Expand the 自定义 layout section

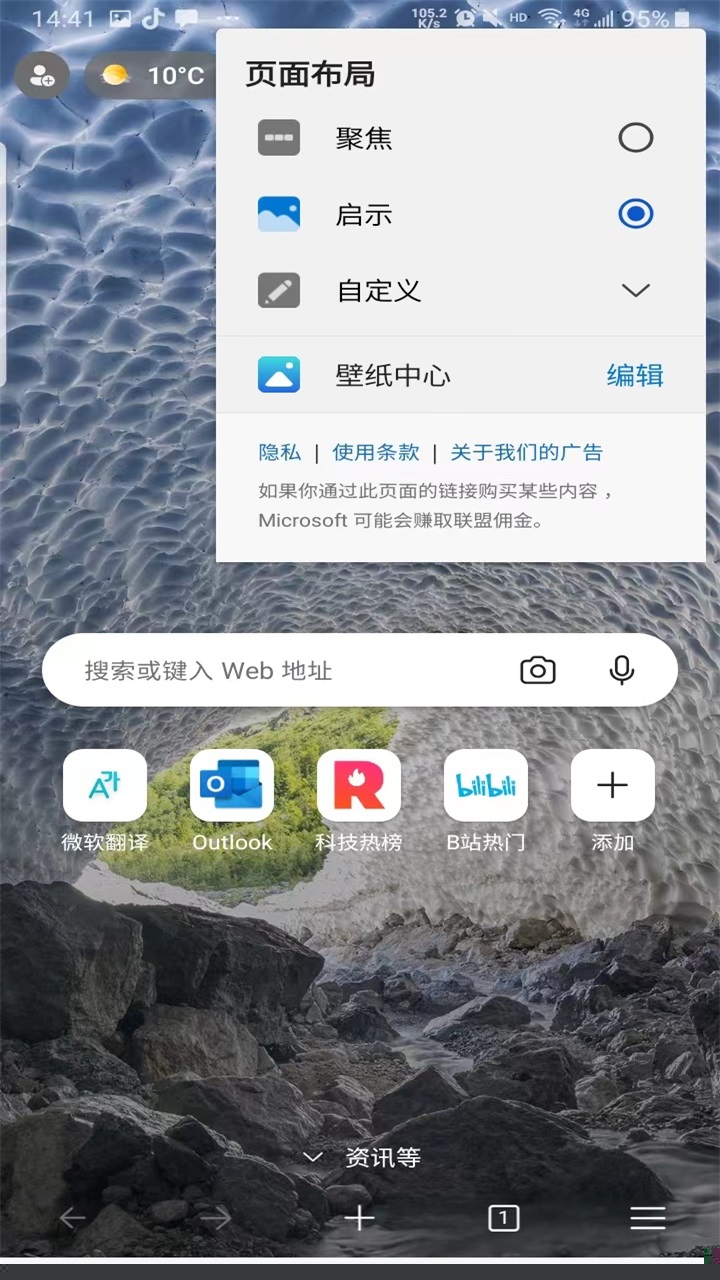coord(635,291)
